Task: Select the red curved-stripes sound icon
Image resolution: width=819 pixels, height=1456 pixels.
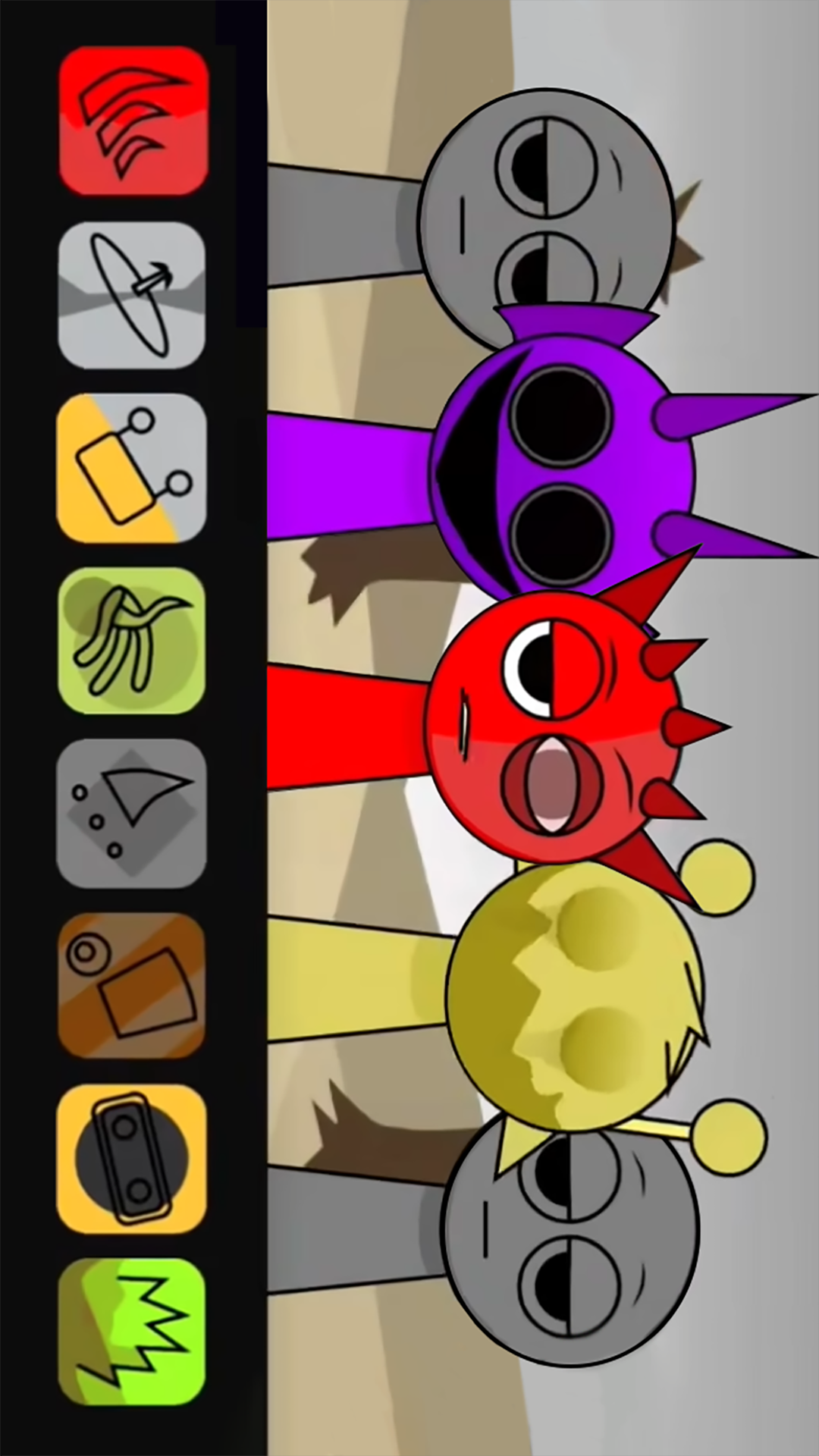Action: pos(133,121)
